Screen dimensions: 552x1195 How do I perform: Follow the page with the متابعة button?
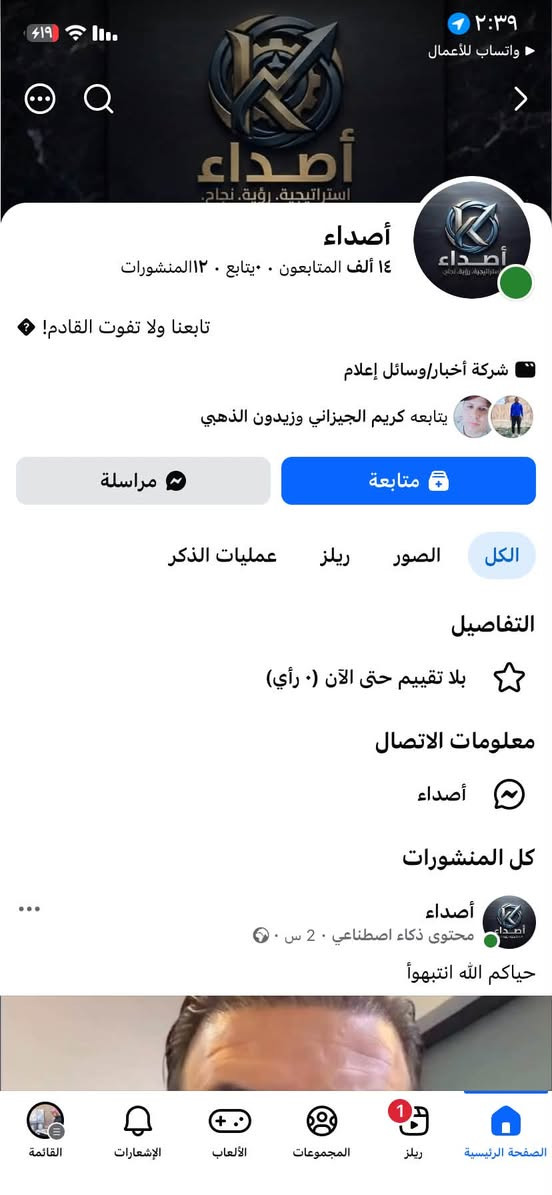pos(408,481)
